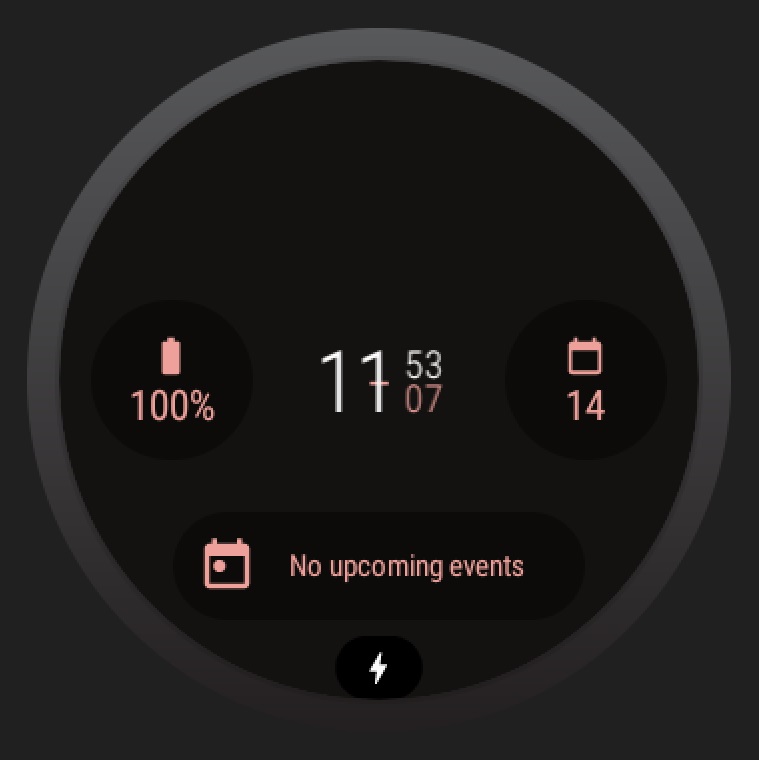Open the calendar date complication showing 14
The image size is (759, 760).
point(585,380)
